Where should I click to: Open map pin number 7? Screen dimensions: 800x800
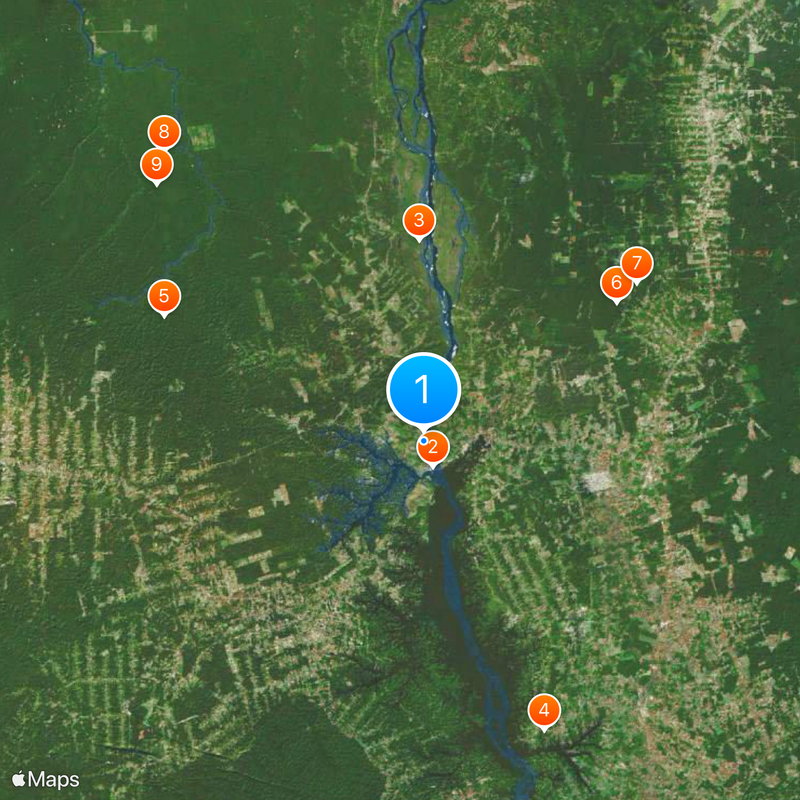coord(636,263)
